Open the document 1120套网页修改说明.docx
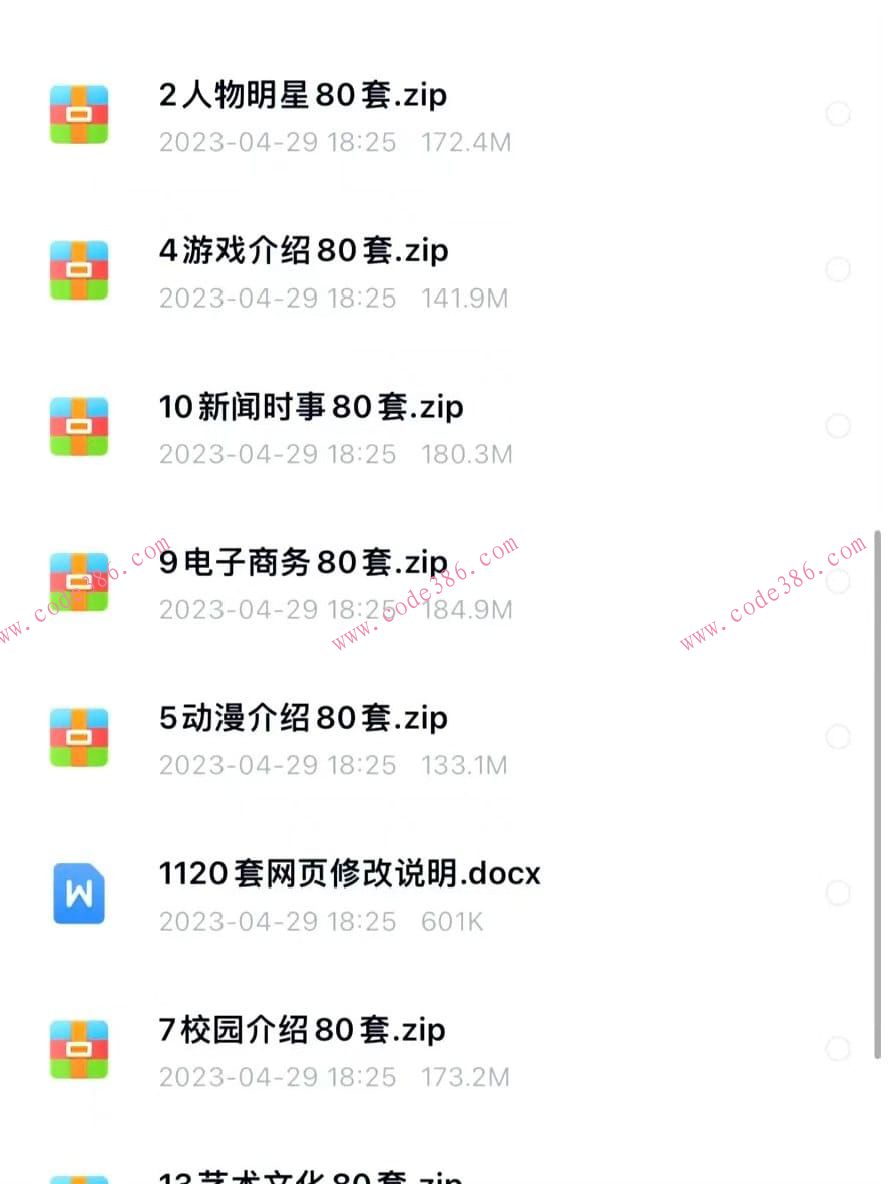The height and width of the screenshot is (1184, 888). pos(348,873)
